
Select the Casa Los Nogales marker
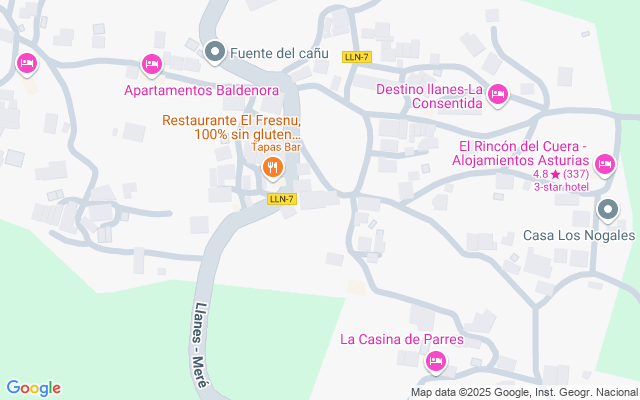click(608, 210)
